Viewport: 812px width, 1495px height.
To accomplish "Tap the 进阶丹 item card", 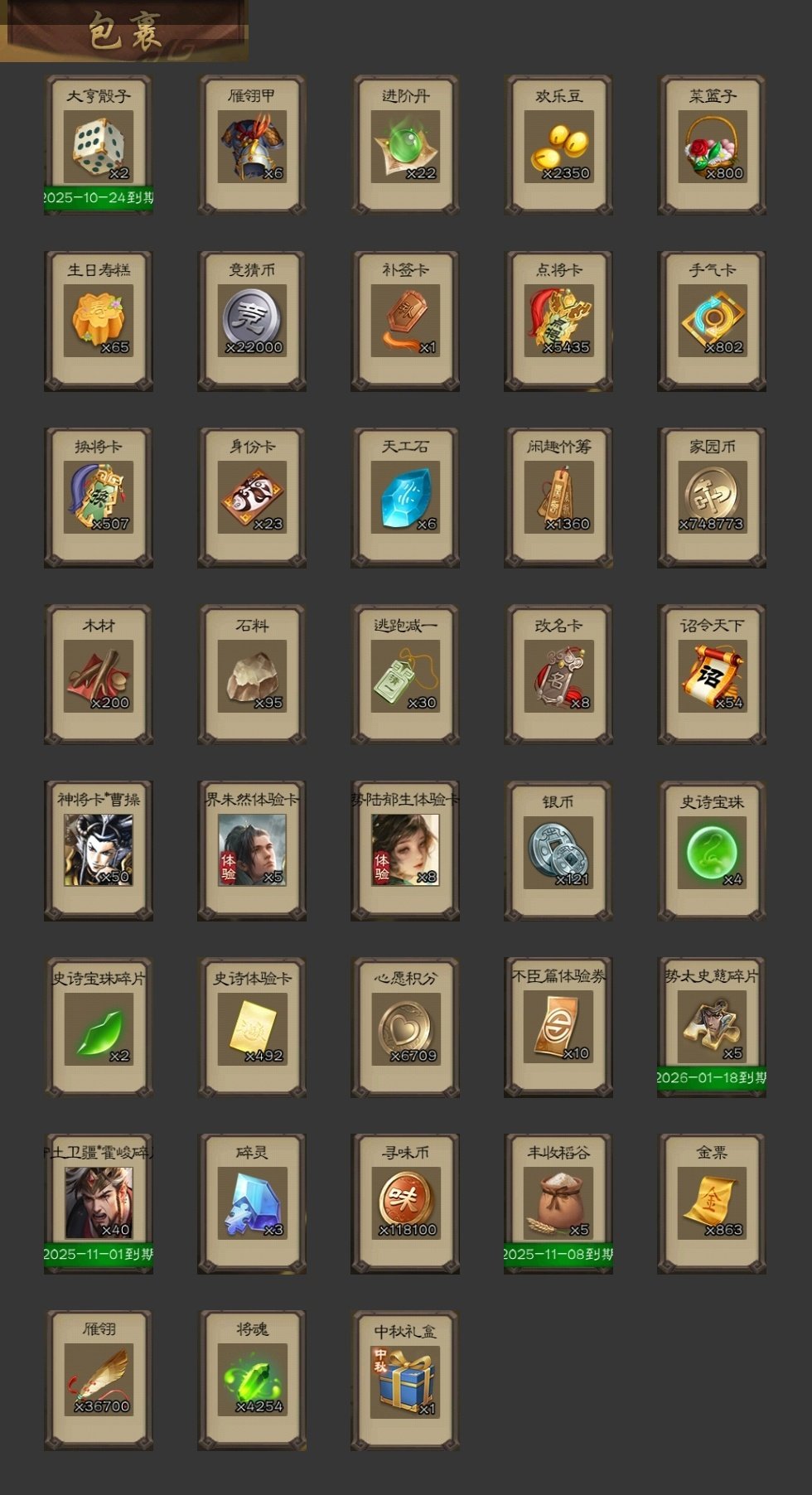I will tap(405, 148).
